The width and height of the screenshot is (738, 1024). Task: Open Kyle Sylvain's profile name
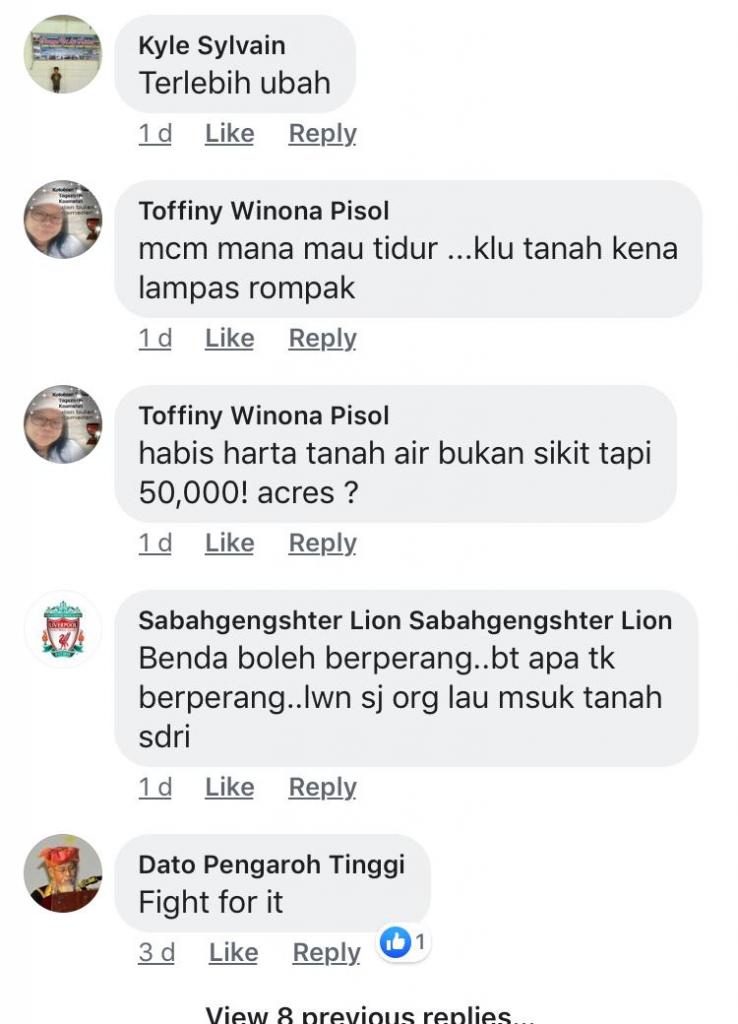tap(211, 46)
